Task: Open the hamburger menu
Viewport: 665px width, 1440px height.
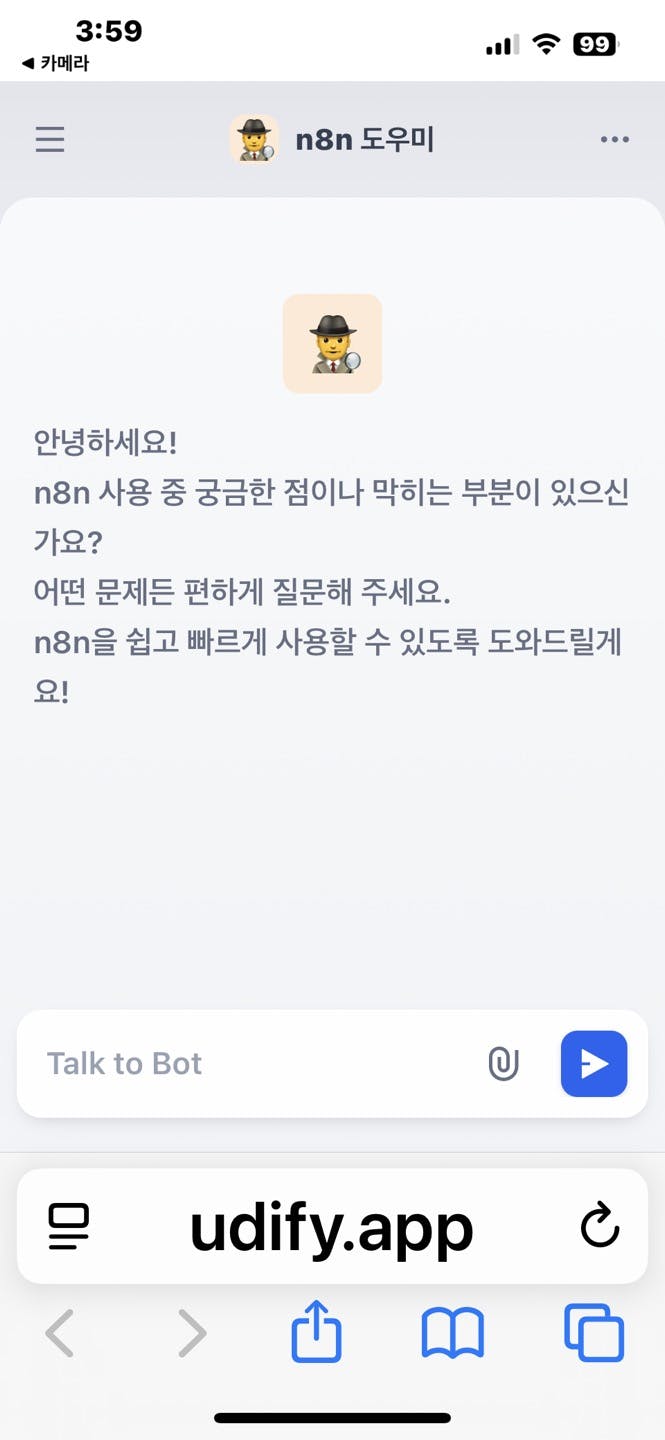Action: point(50,139)
